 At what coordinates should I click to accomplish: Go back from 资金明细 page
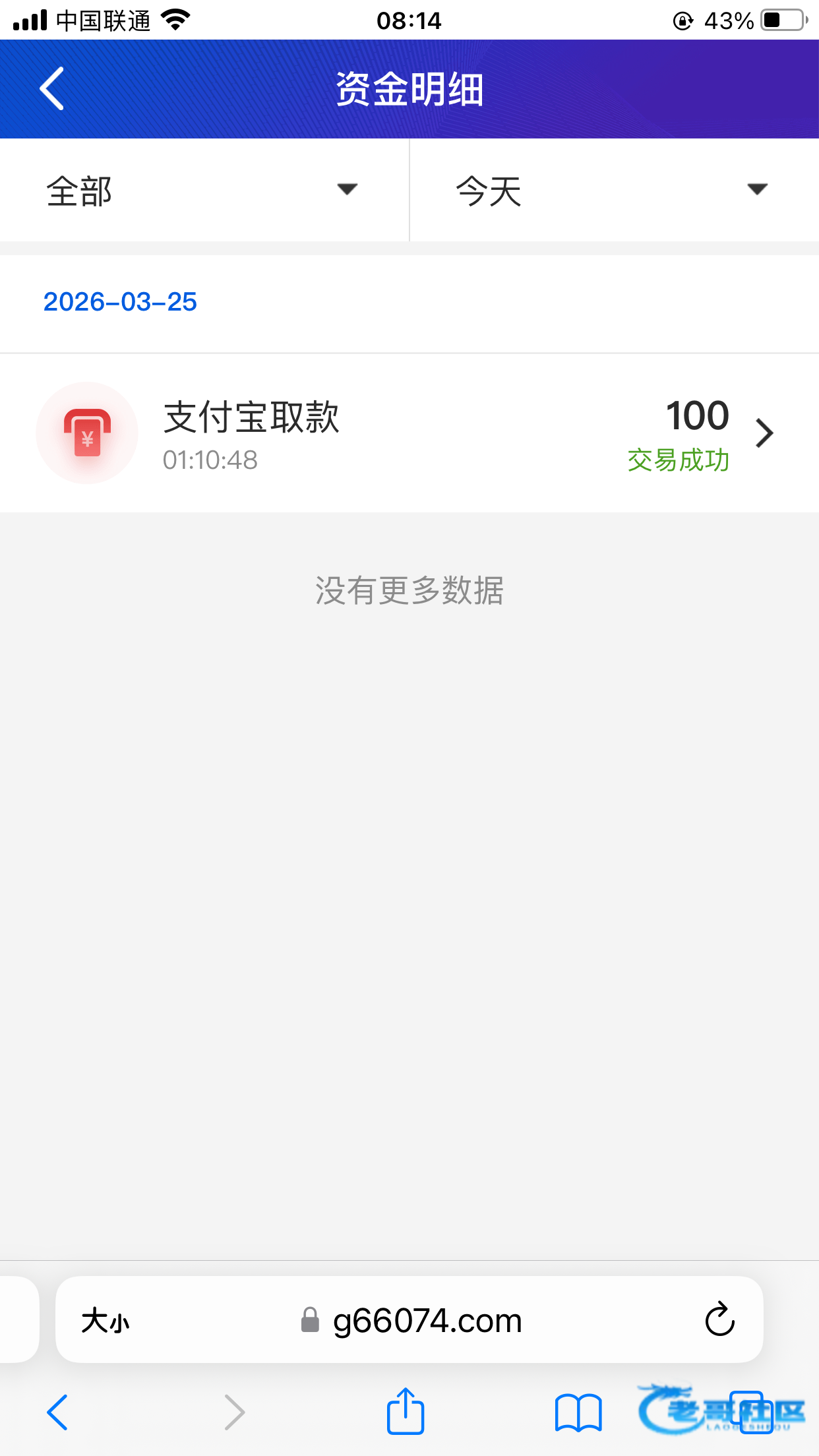click(51, 88)
